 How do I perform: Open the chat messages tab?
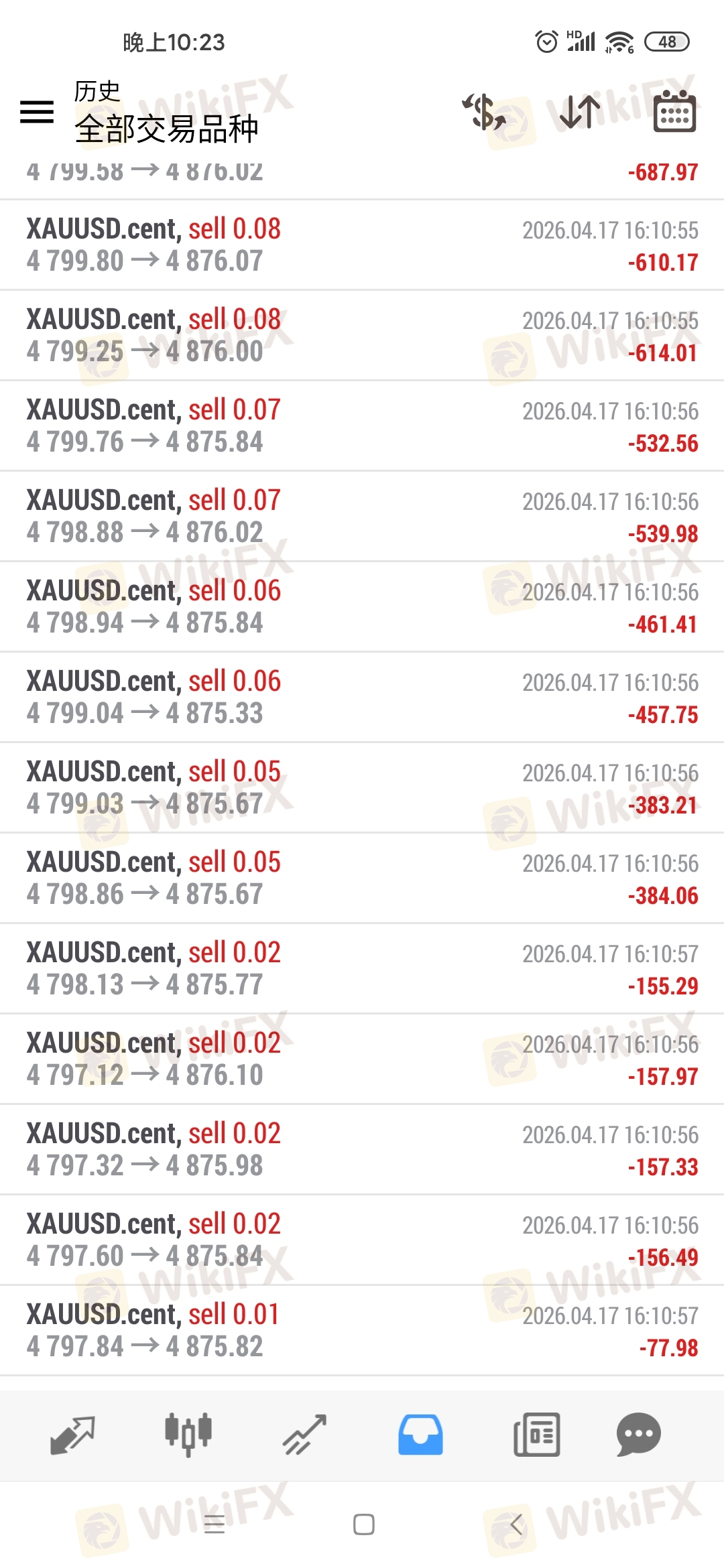[638, 1435]
